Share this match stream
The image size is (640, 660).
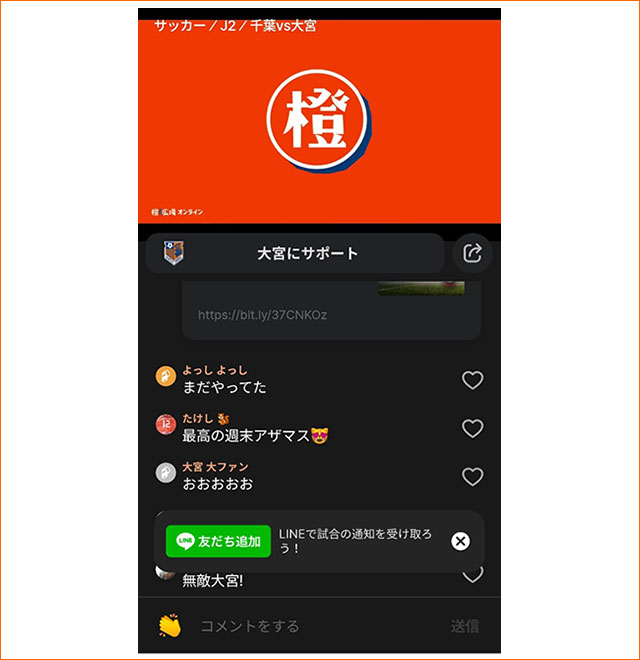tap(473, 254)
